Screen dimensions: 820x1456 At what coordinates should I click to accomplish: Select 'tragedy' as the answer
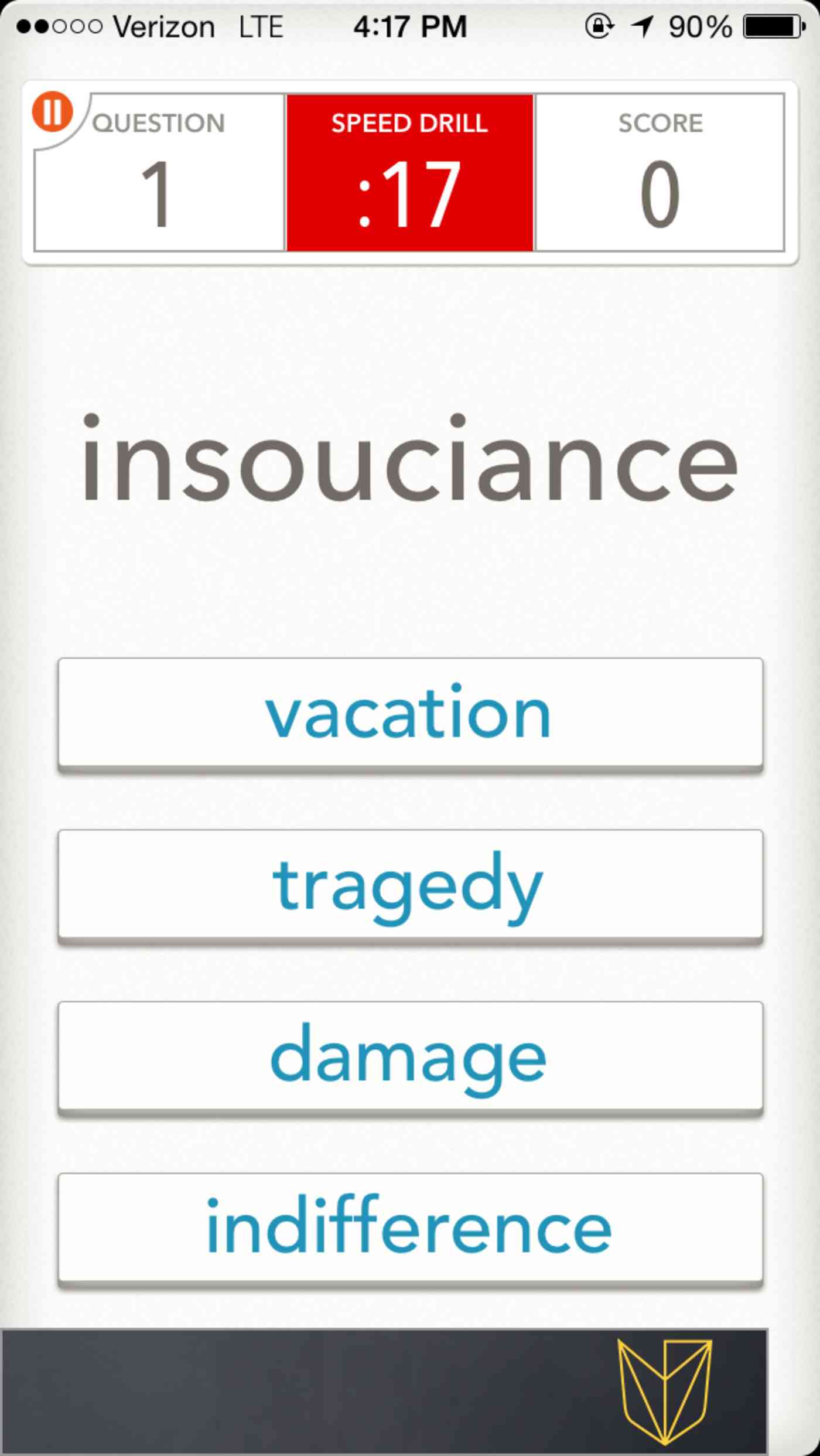coord(410,884)
